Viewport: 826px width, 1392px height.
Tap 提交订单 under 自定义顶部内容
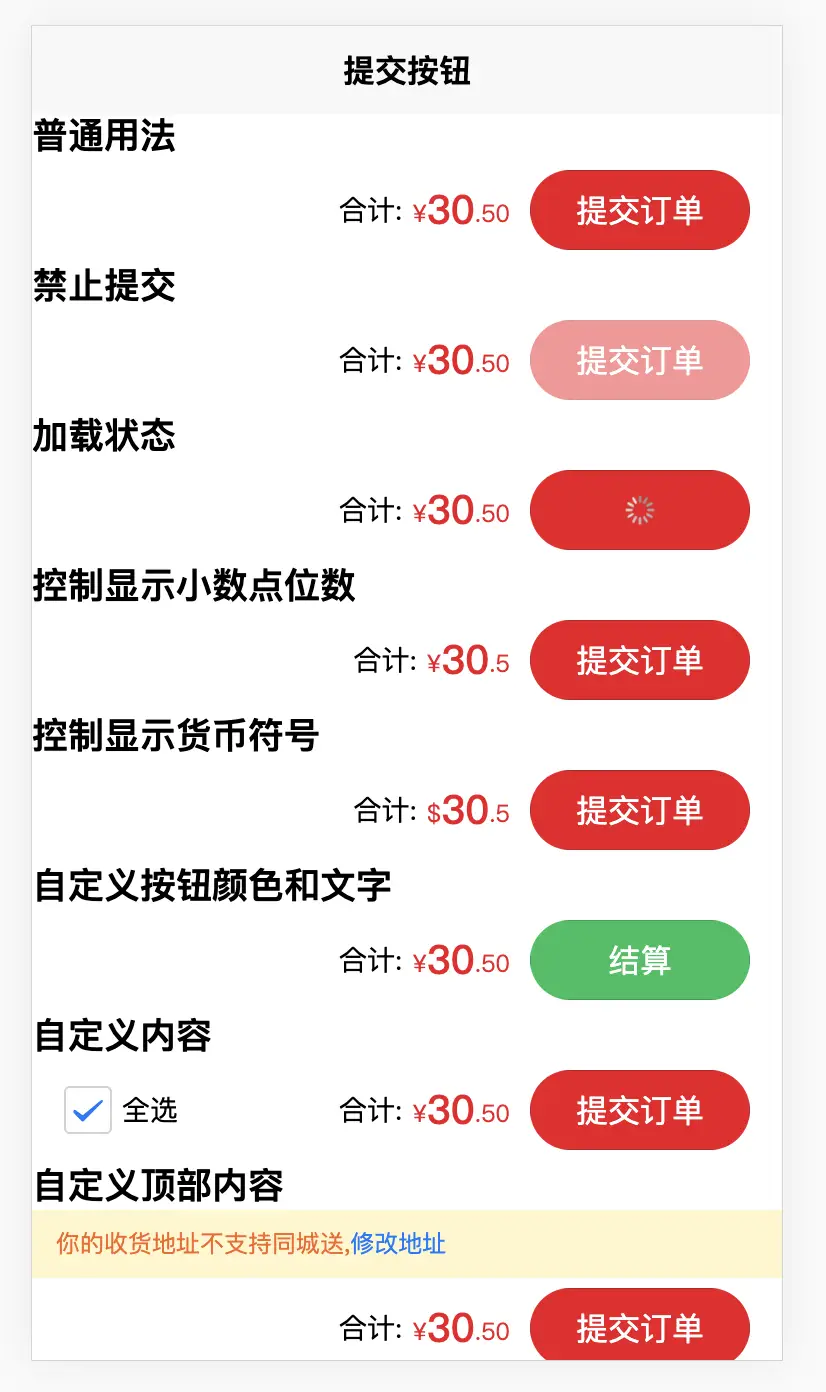[x=640, y=1326]
